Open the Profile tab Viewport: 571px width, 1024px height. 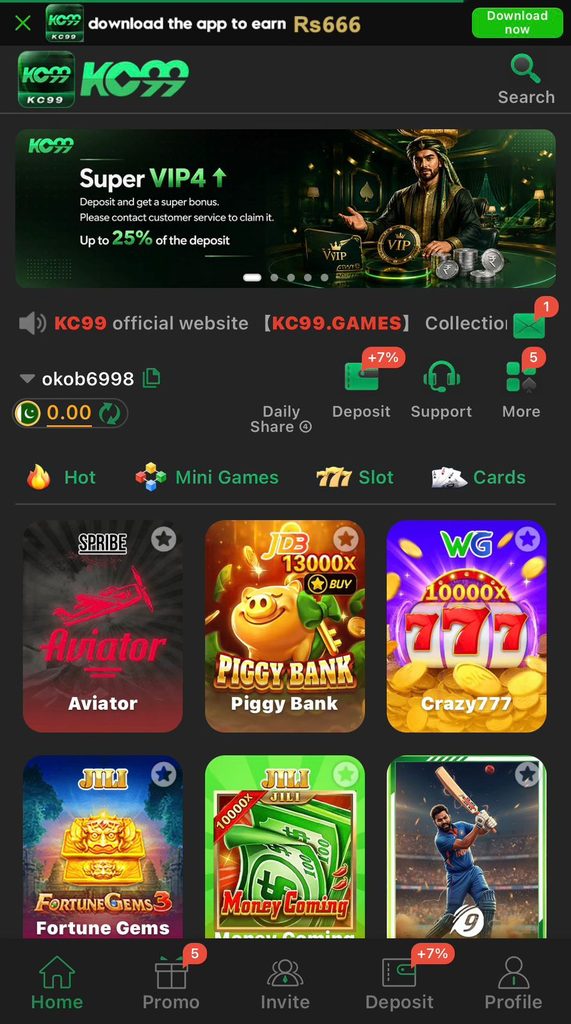(x=513, y=981)
